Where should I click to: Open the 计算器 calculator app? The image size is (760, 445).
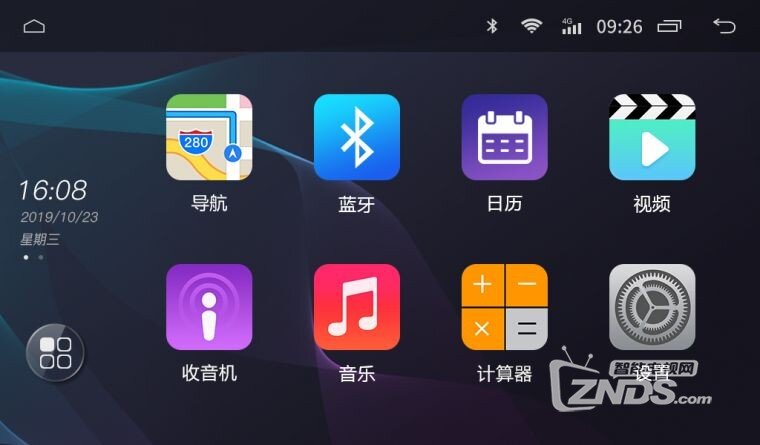pyautogui.click(x=504, y=307)
